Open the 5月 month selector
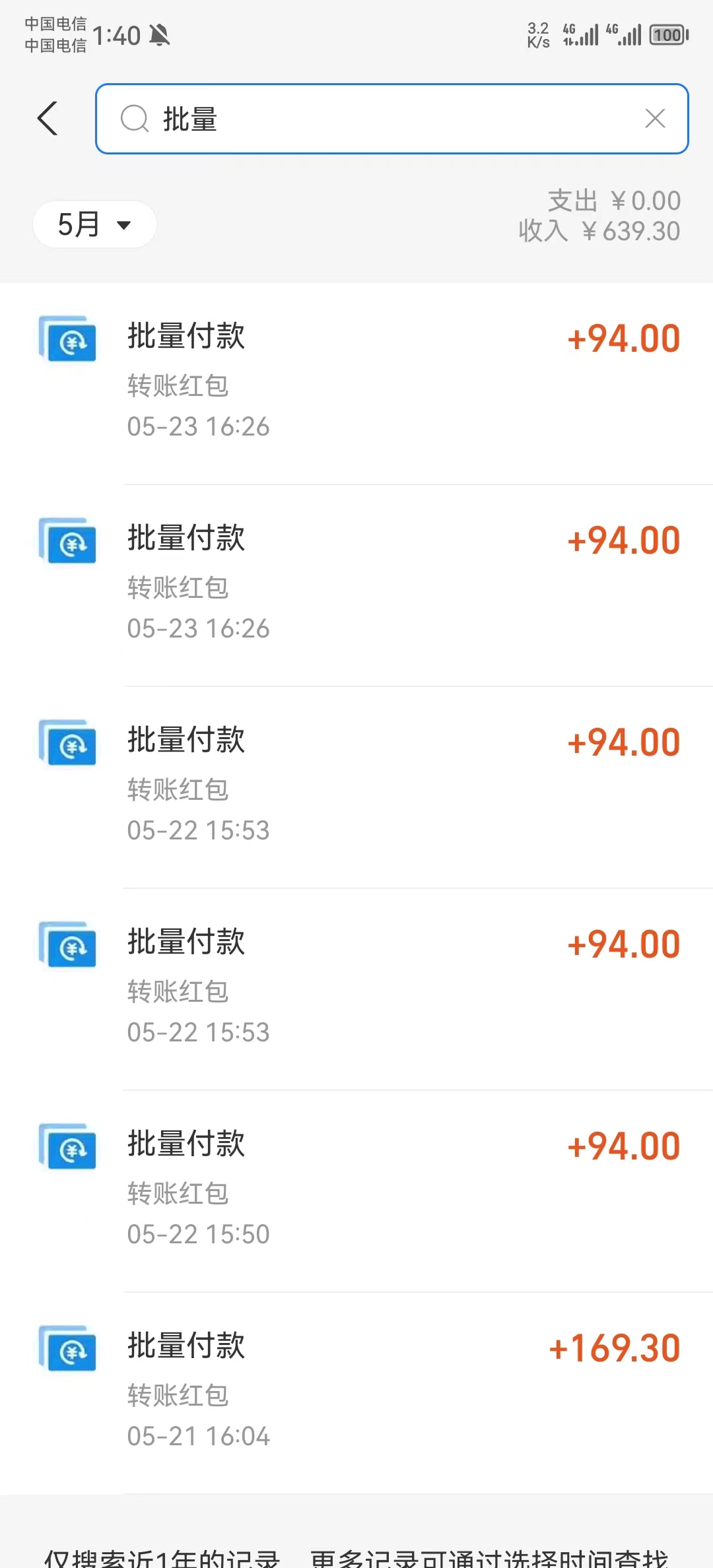This screenshot has width=713, height=1568. click(x=94, y=224)
